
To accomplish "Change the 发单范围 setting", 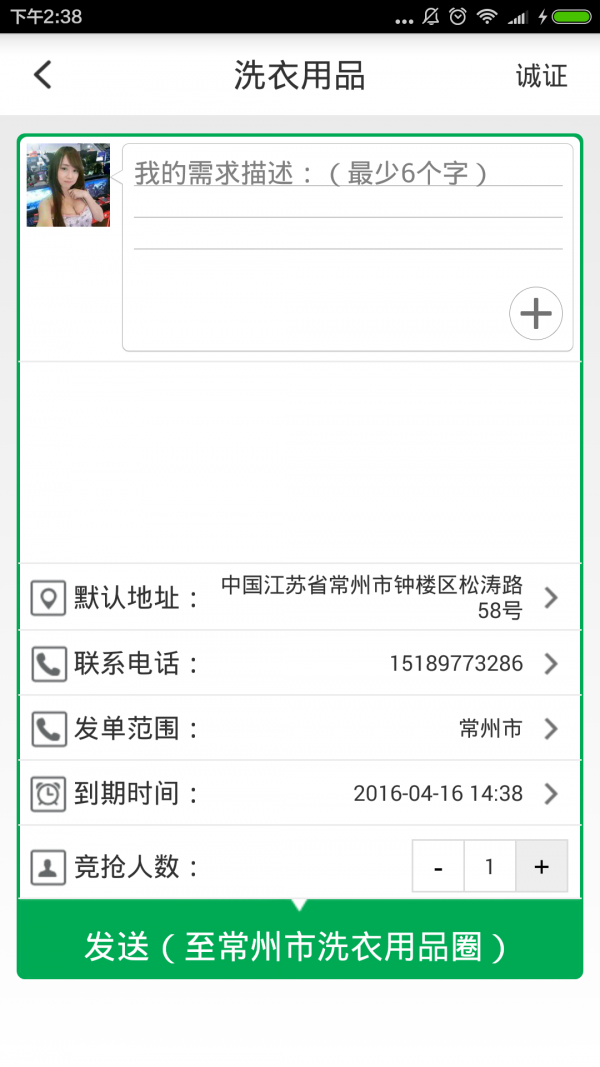I will [300, 729].
